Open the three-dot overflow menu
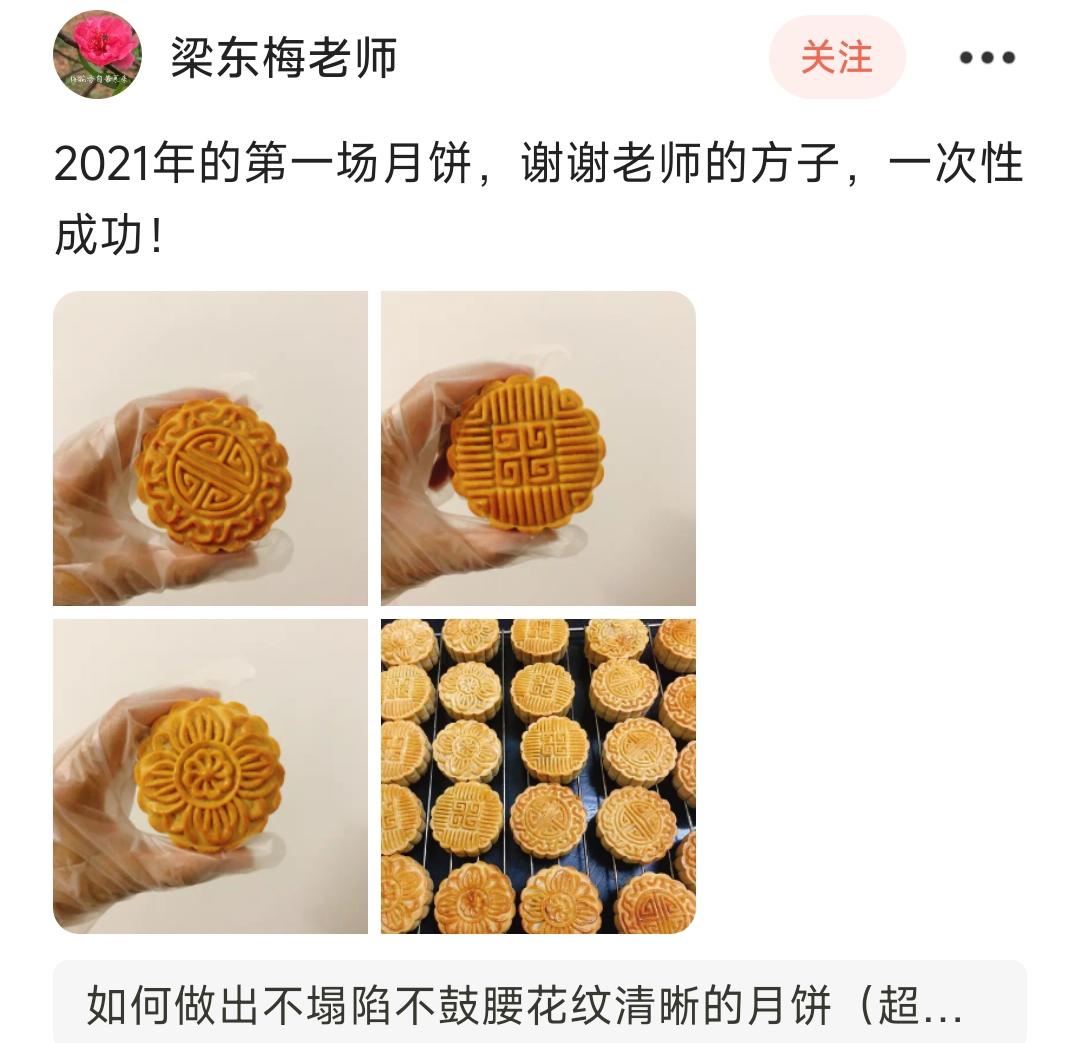Viewport: 1080px width, 1043px height. (x=987, y=57)
